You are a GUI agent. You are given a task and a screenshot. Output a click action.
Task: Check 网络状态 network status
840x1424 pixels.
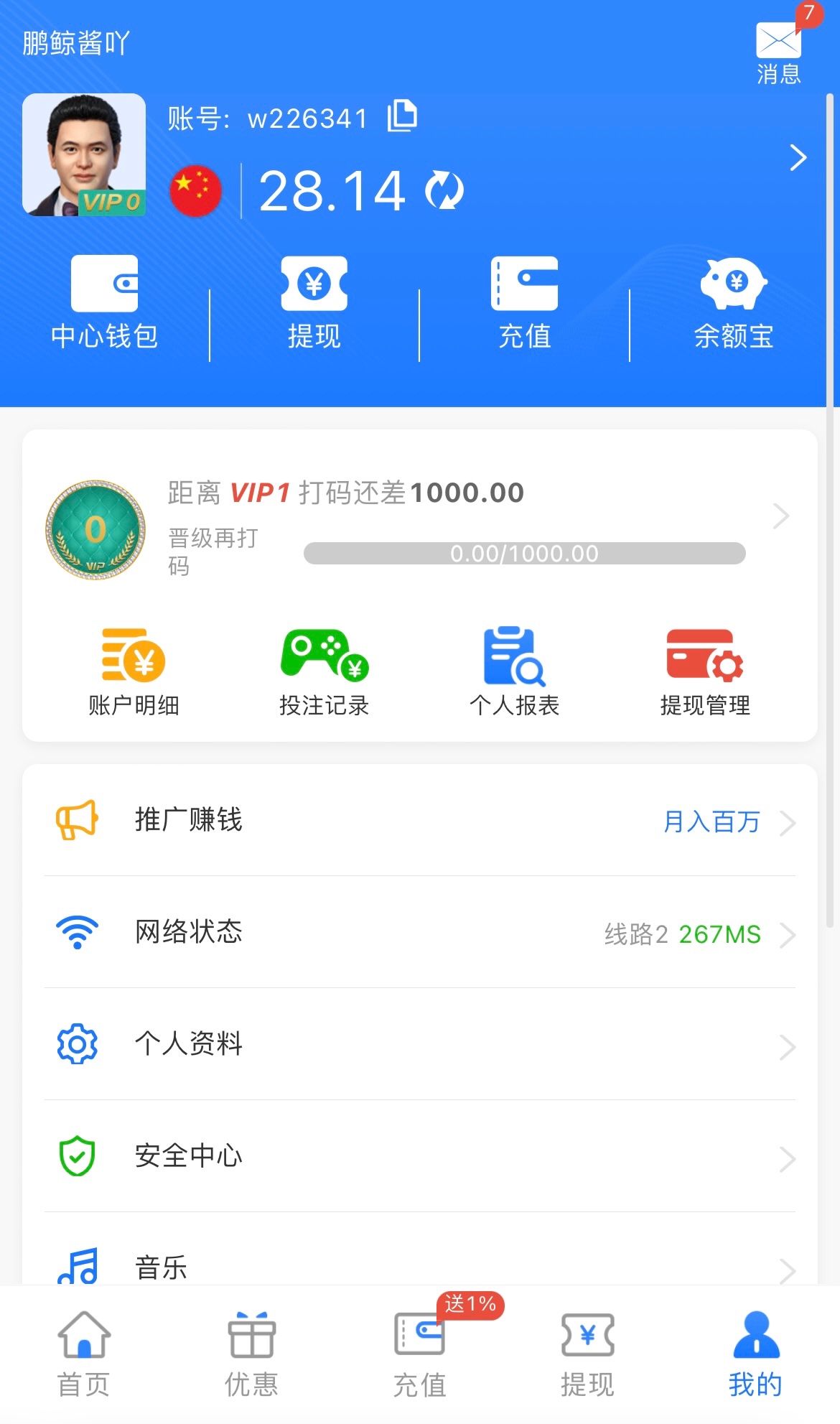(x=419, y=932)
